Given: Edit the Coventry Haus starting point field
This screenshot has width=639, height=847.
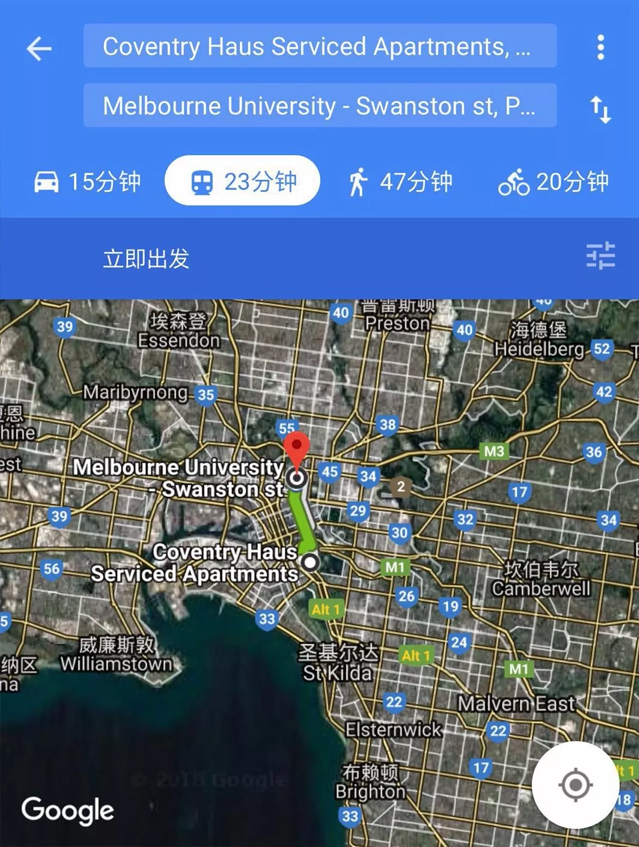Looking at the screenshot, I should point(319,46).
